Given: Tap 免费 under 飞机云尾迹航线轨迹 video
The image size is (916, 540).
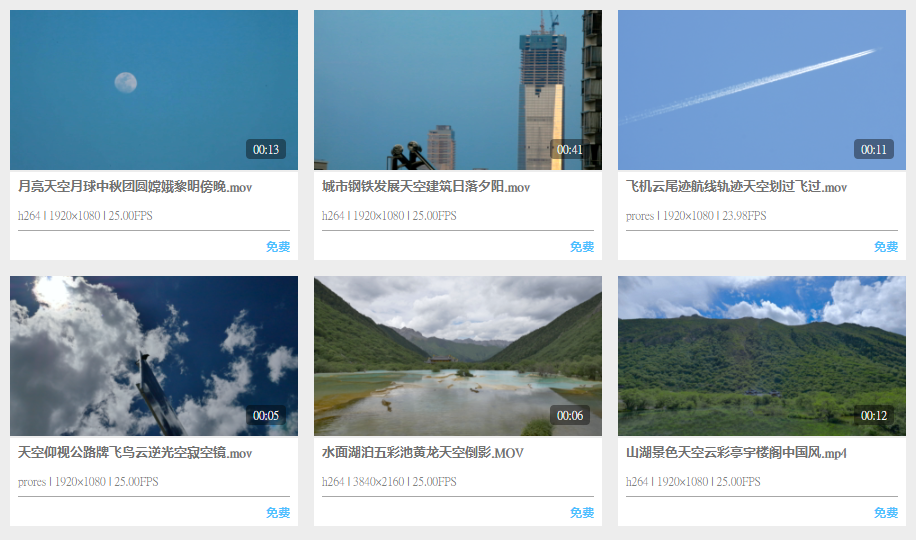Looking at the screenshot, I should tap(886, 247).
